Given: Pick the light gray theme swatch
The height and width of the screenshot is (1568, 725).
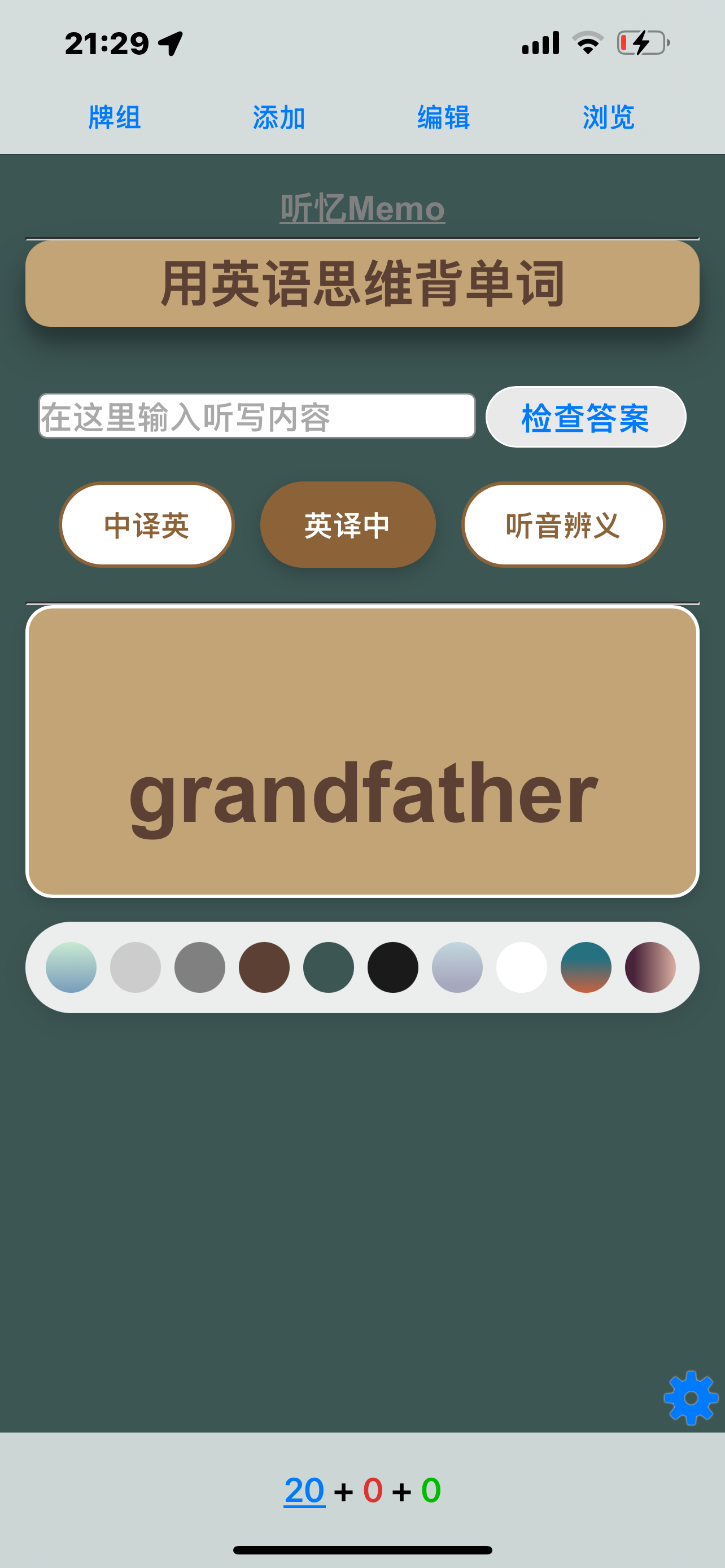Looking at the screenshot, I should pyautogui.click(x=135, y=967).
